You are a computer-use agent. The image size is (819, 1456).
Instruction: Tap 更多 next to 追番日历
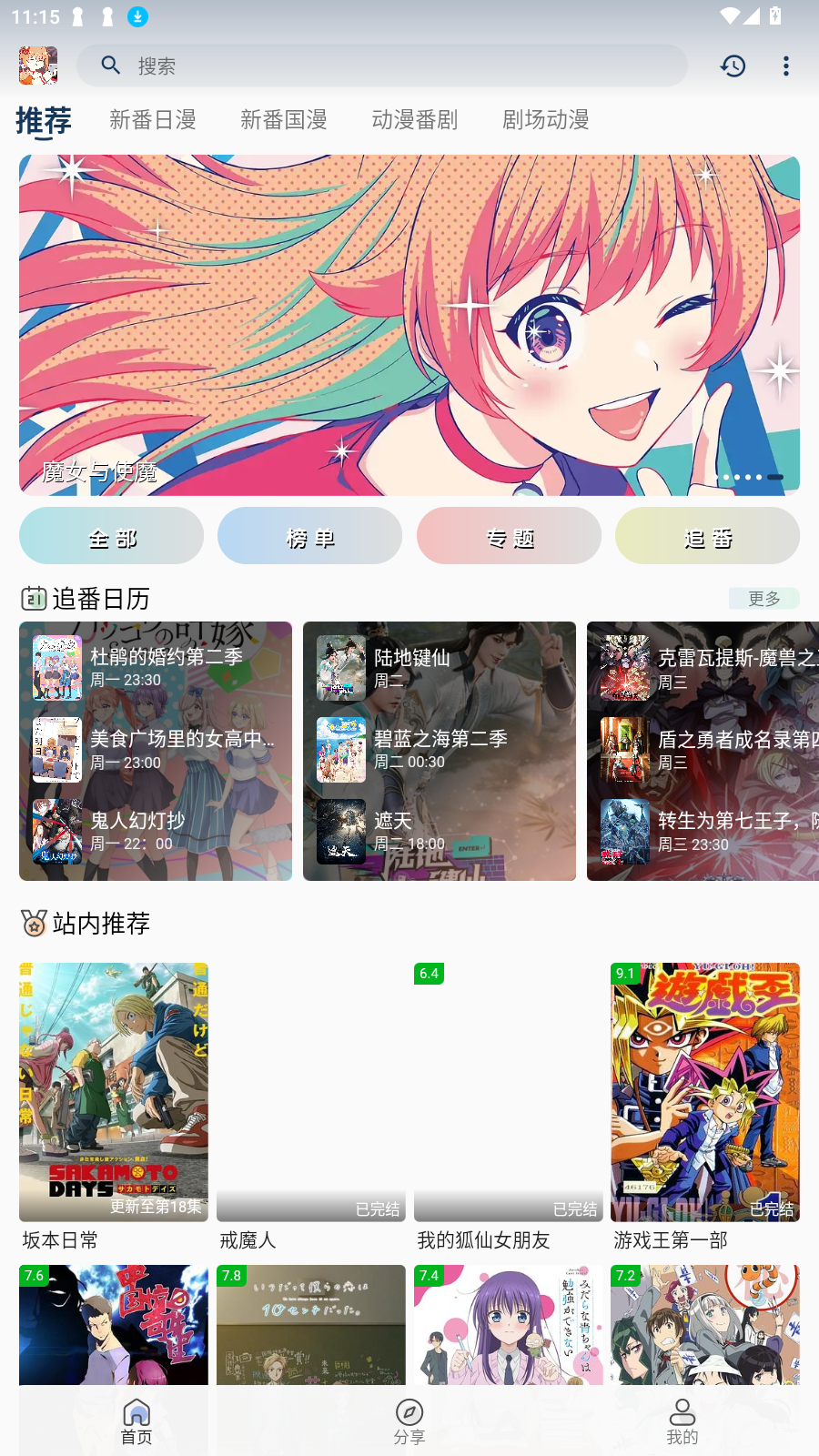[x=763, y=598]
